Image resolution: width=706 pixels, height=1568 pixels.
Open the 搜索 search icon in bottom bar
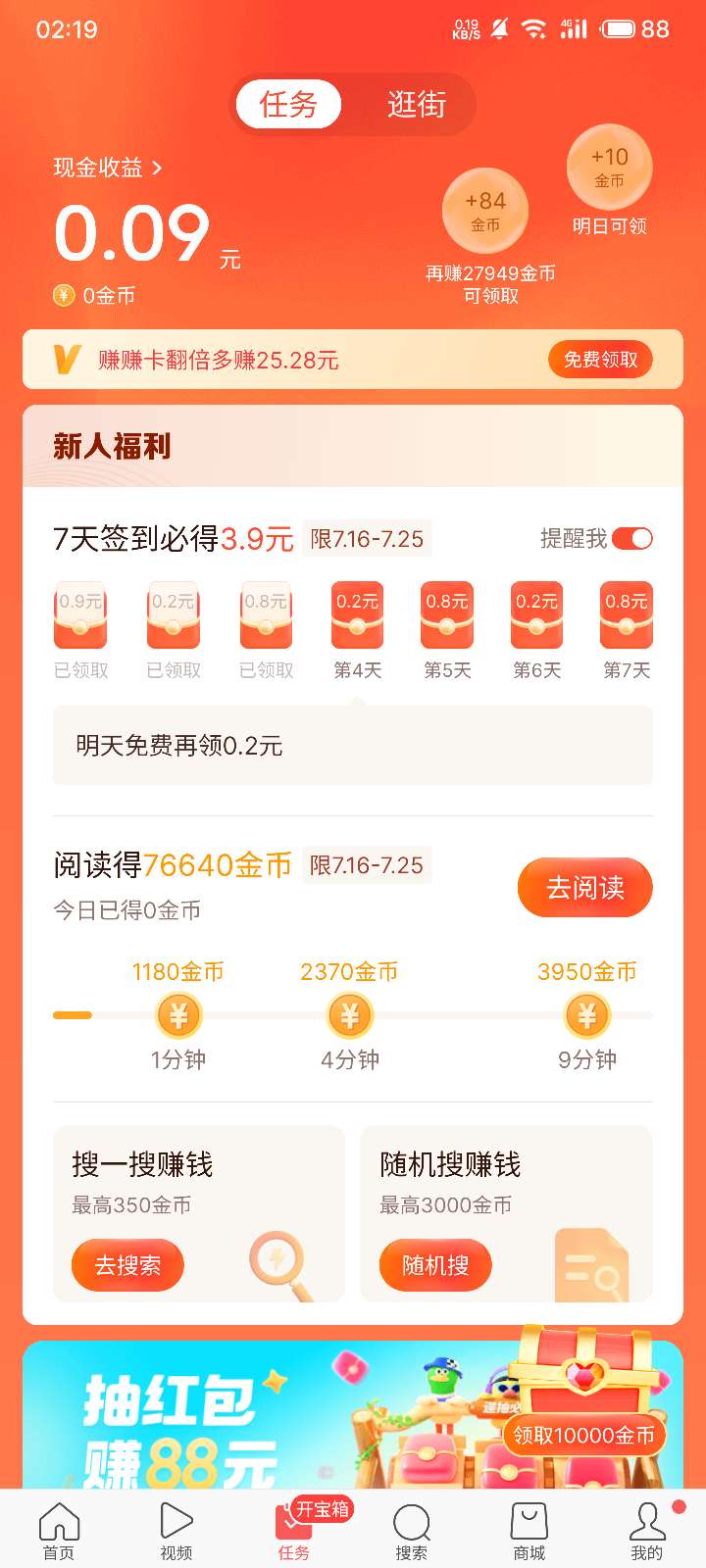click(412, 1524)
